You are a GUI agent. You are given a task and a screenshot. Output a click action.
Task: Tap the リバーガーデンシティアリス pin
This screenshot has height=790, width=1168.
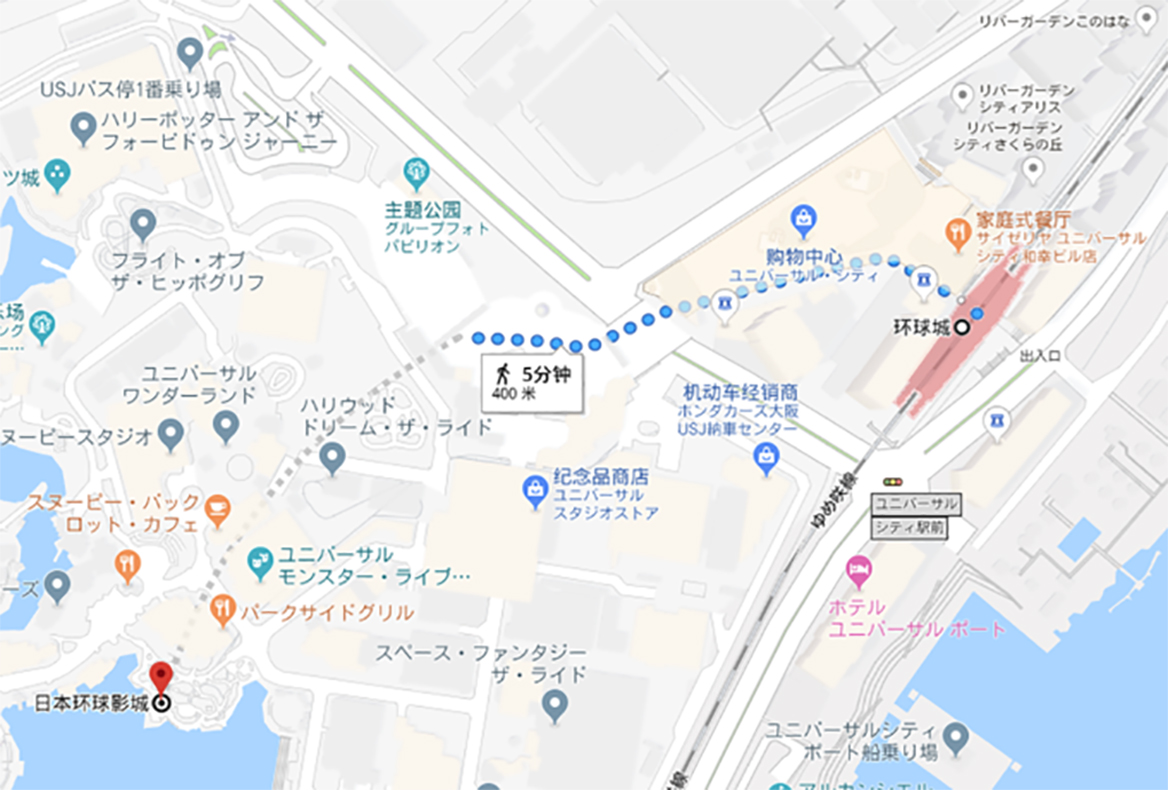962,96
